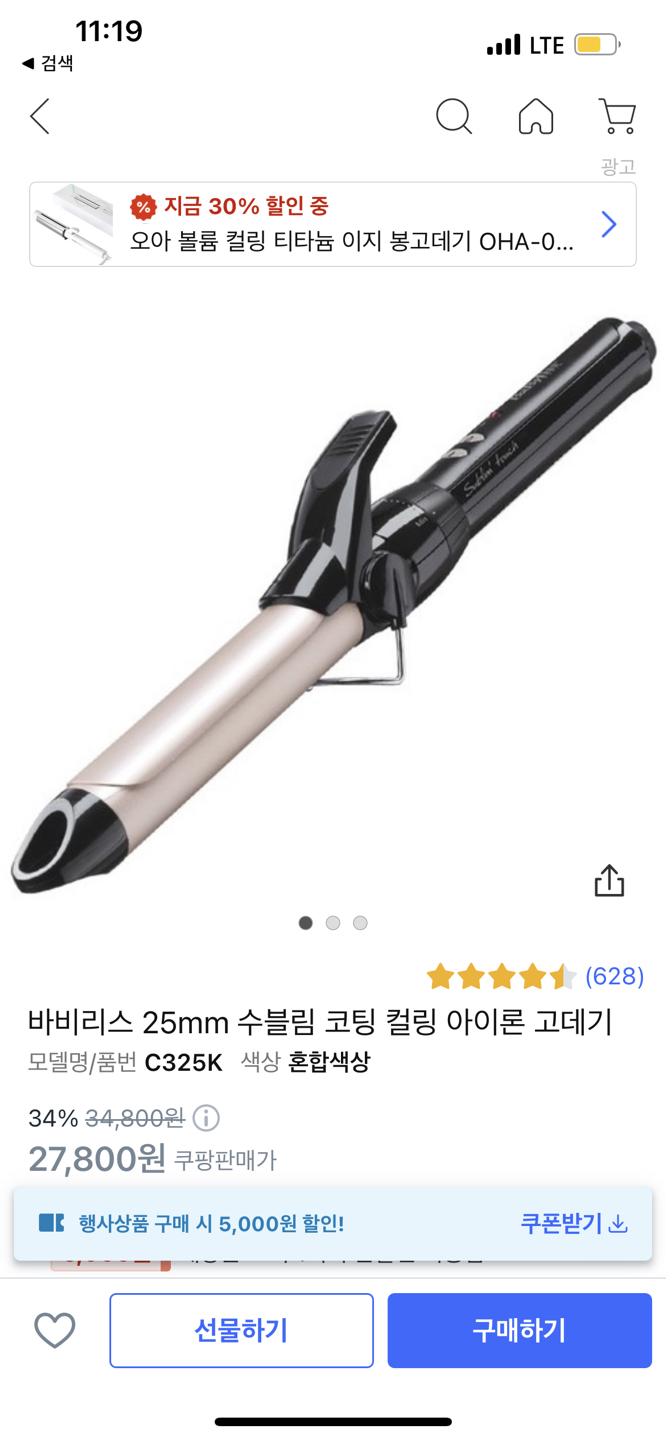Image resolution: width=666 pixels, height=1440 pixels.
Task: Open the shopping cart
Action: click(617, 117)
